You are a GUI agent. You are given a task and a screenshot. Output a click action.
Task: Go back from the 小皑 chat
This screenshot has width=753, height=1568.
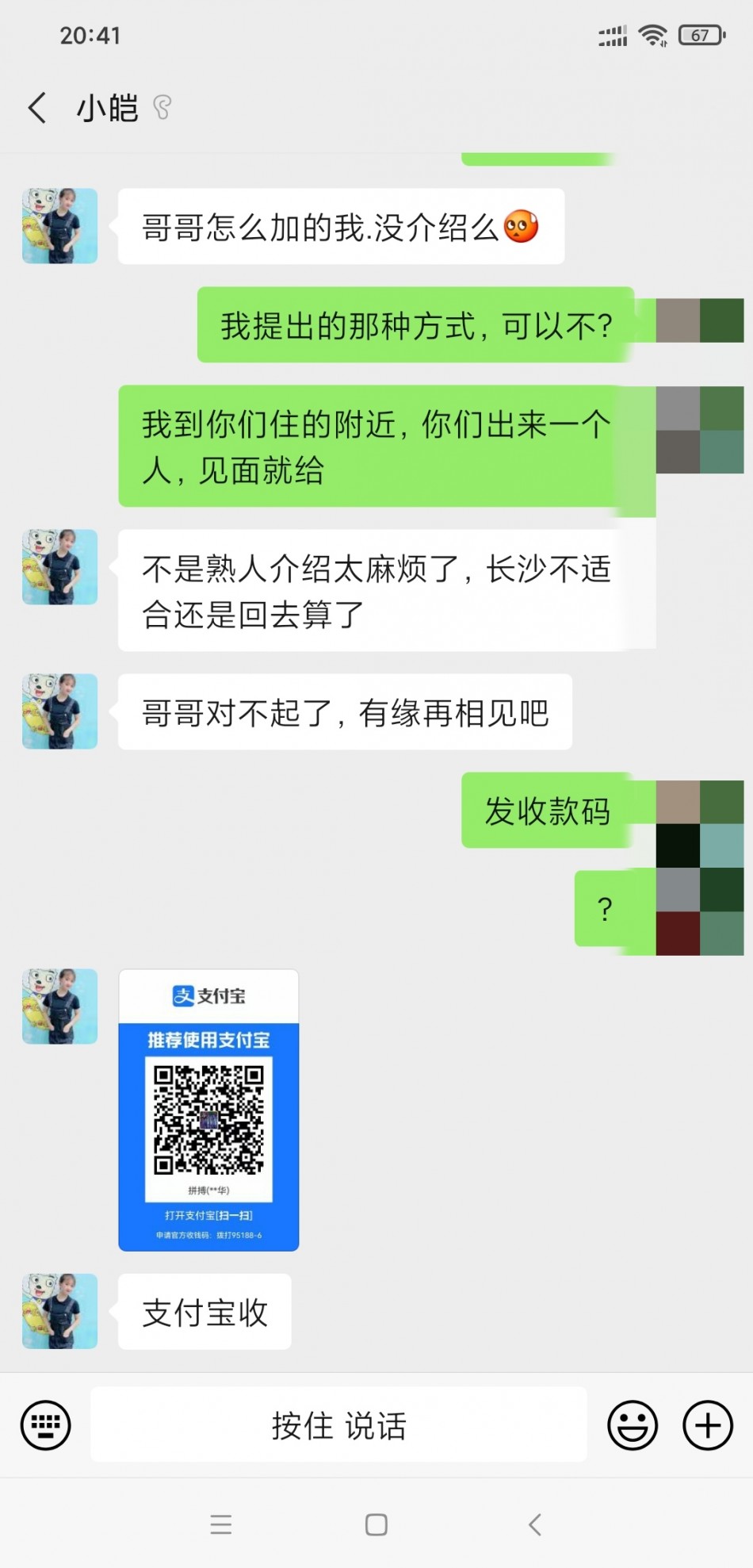[37, 108]
